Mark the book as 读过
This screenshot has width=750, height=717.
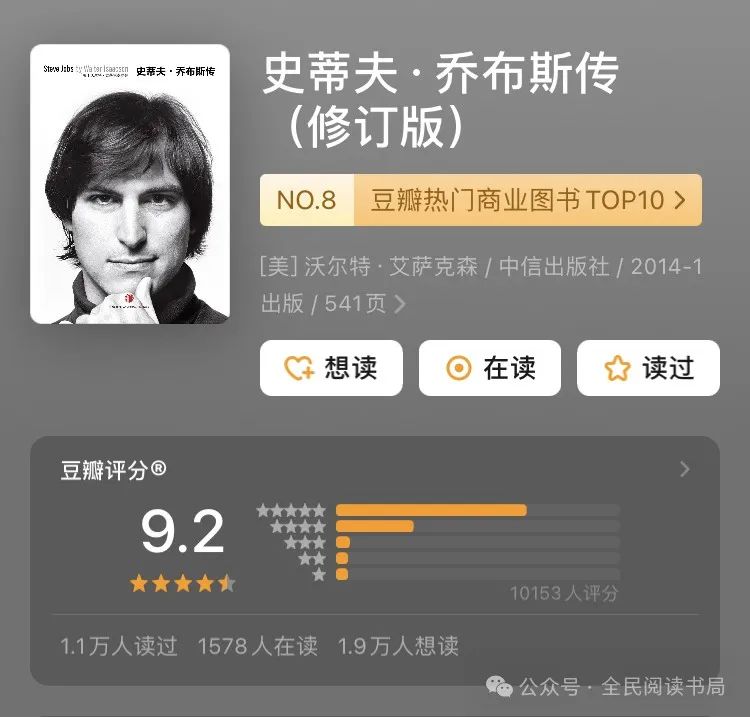pos(648,368)
